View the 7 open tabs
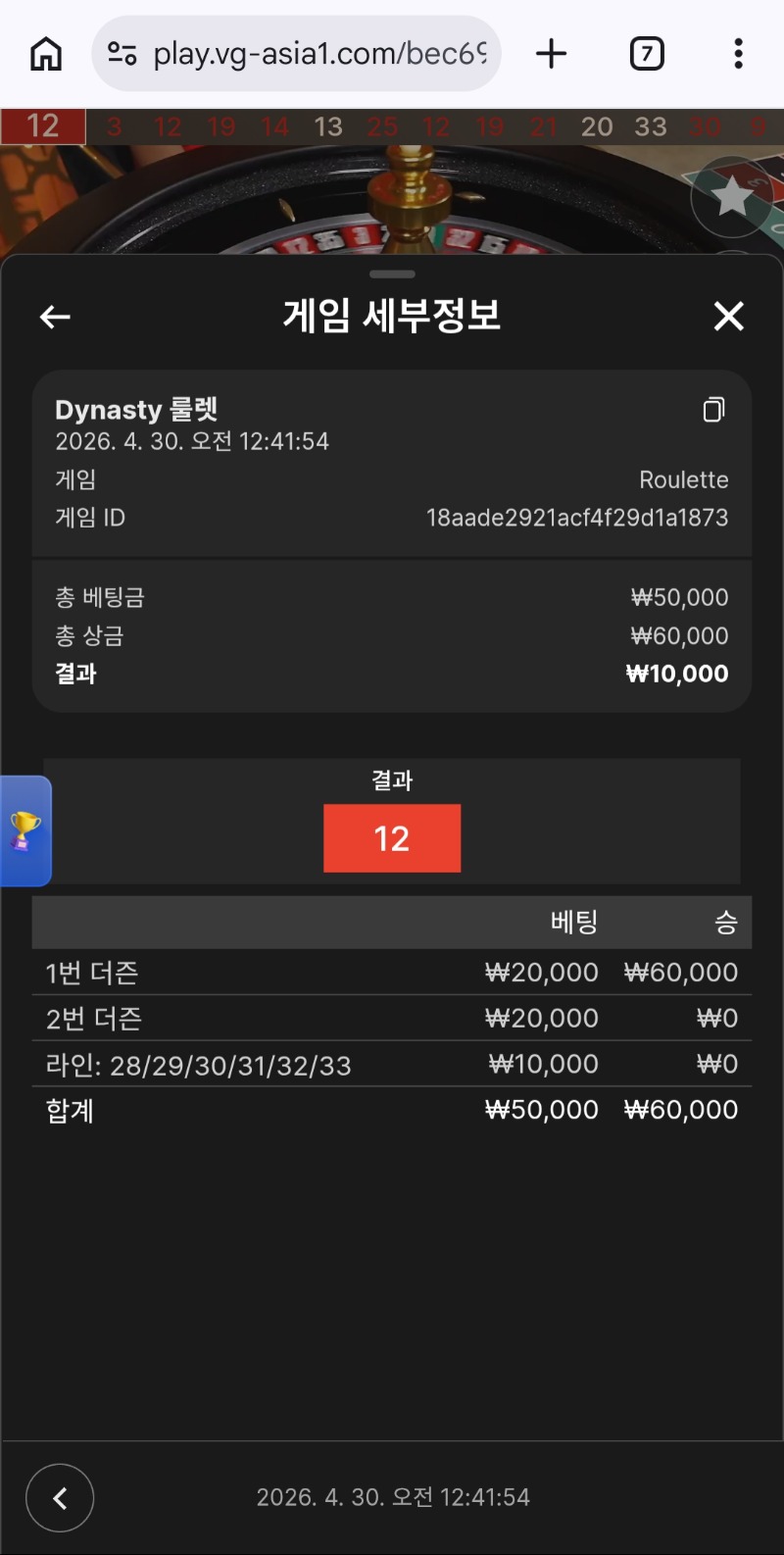 pos(647,53)
